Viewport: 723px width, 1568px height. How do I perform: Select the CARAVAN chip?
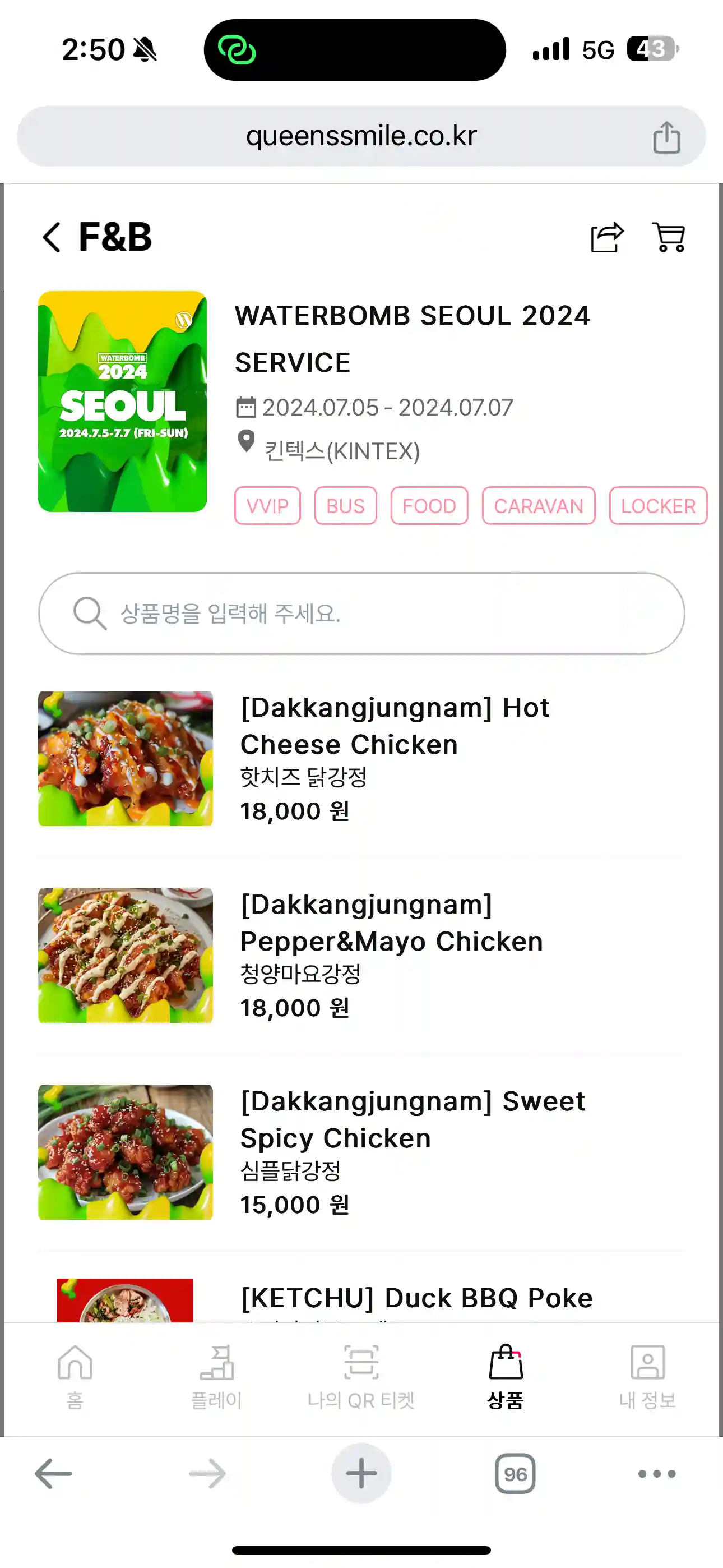[538, 505]
